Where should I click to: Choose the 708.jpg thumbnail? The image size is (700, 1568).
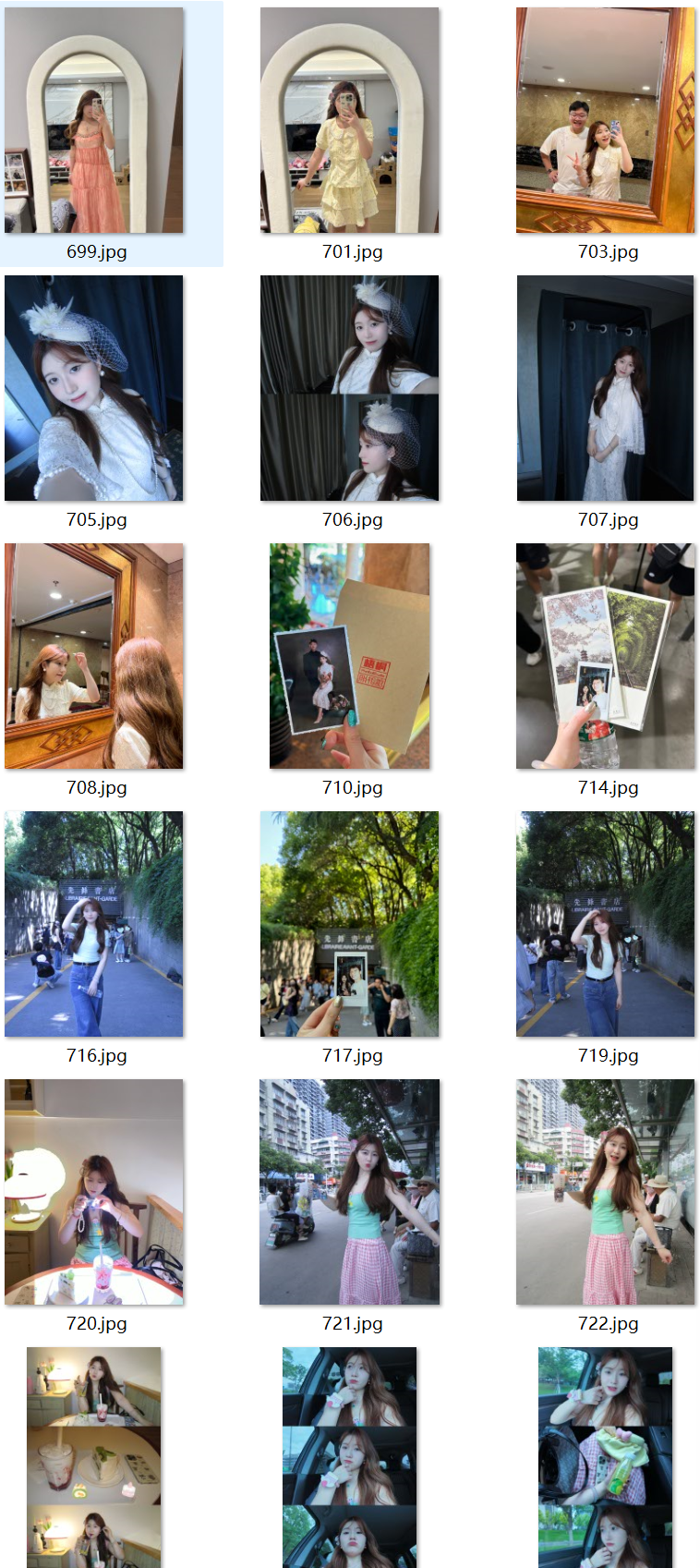tap(94, 656)
